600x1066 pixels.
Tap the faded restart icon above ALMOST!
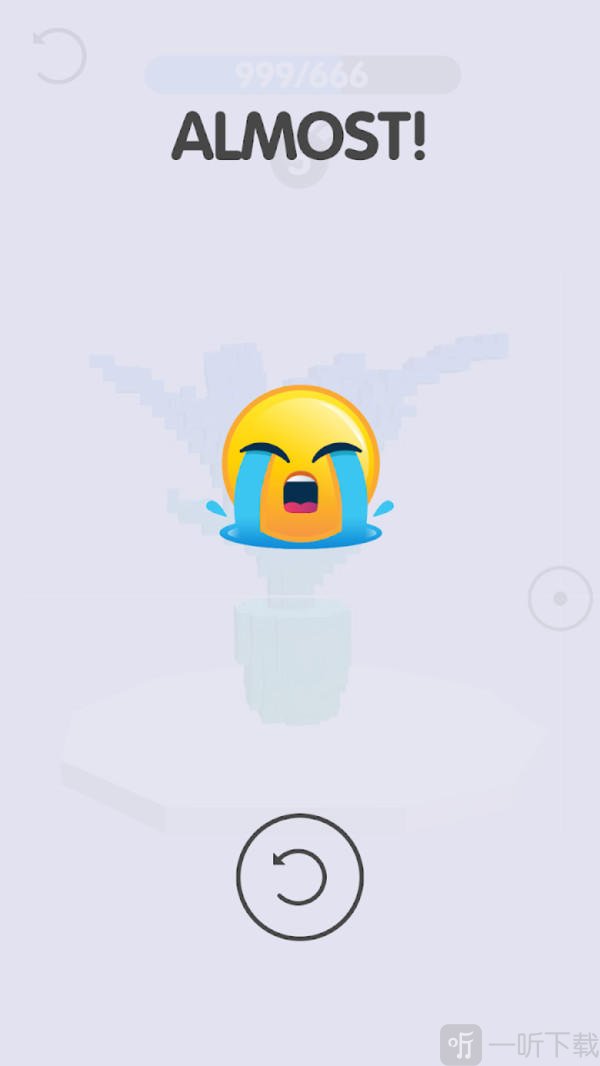pos(59,56)
